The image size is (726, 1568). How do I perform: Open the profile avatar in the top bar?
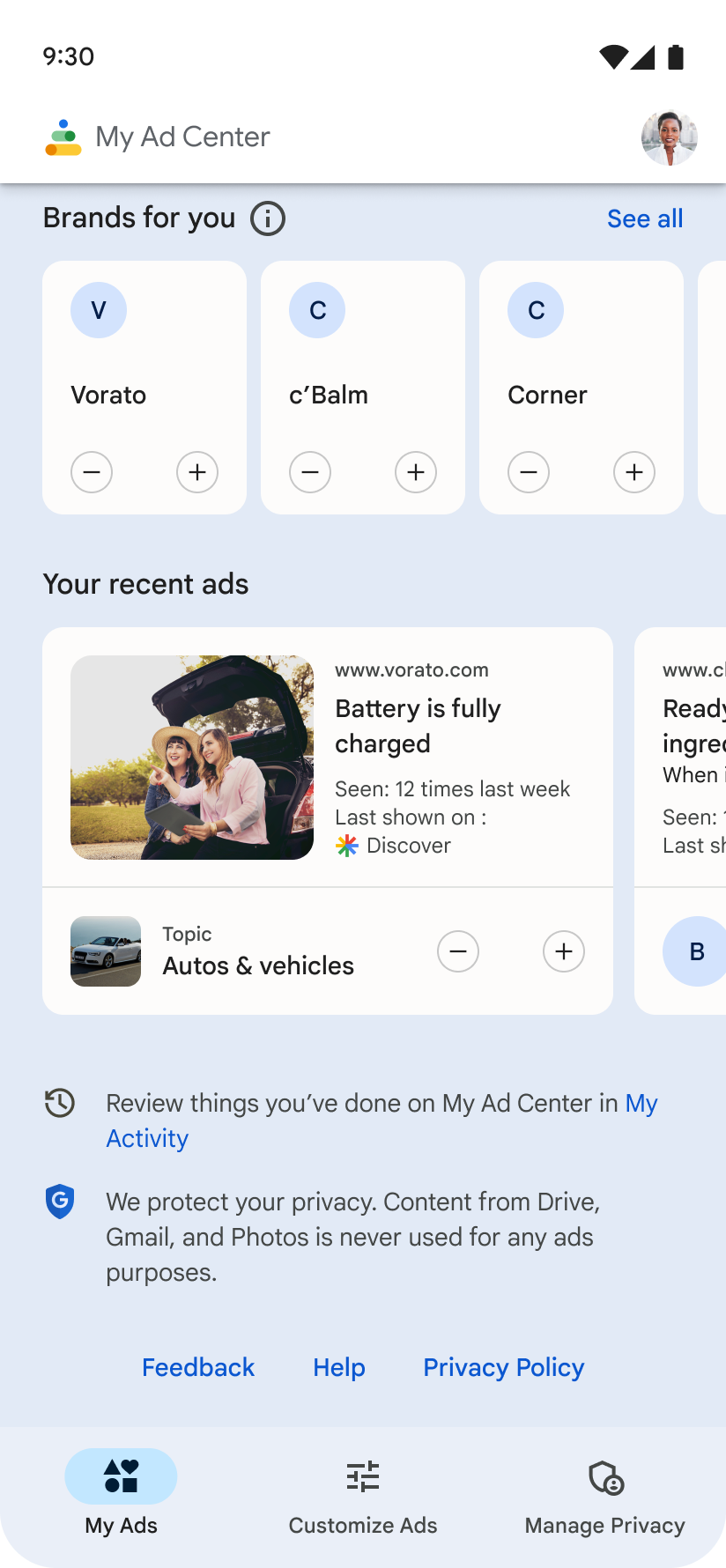click(669, 137)
